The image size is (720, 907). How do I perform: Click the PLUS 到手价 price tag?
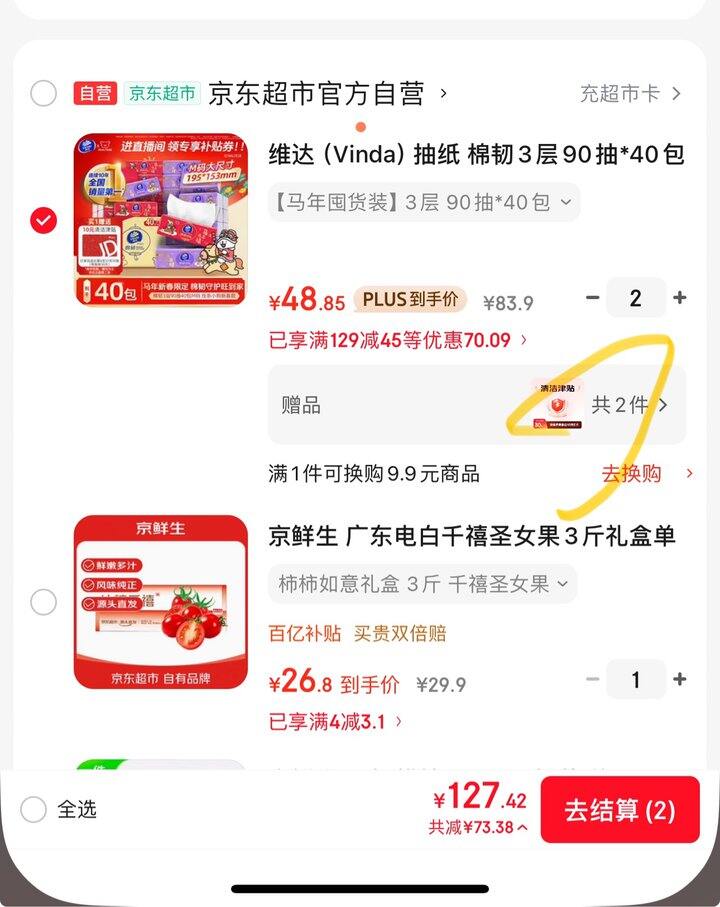tap(407, 299)
